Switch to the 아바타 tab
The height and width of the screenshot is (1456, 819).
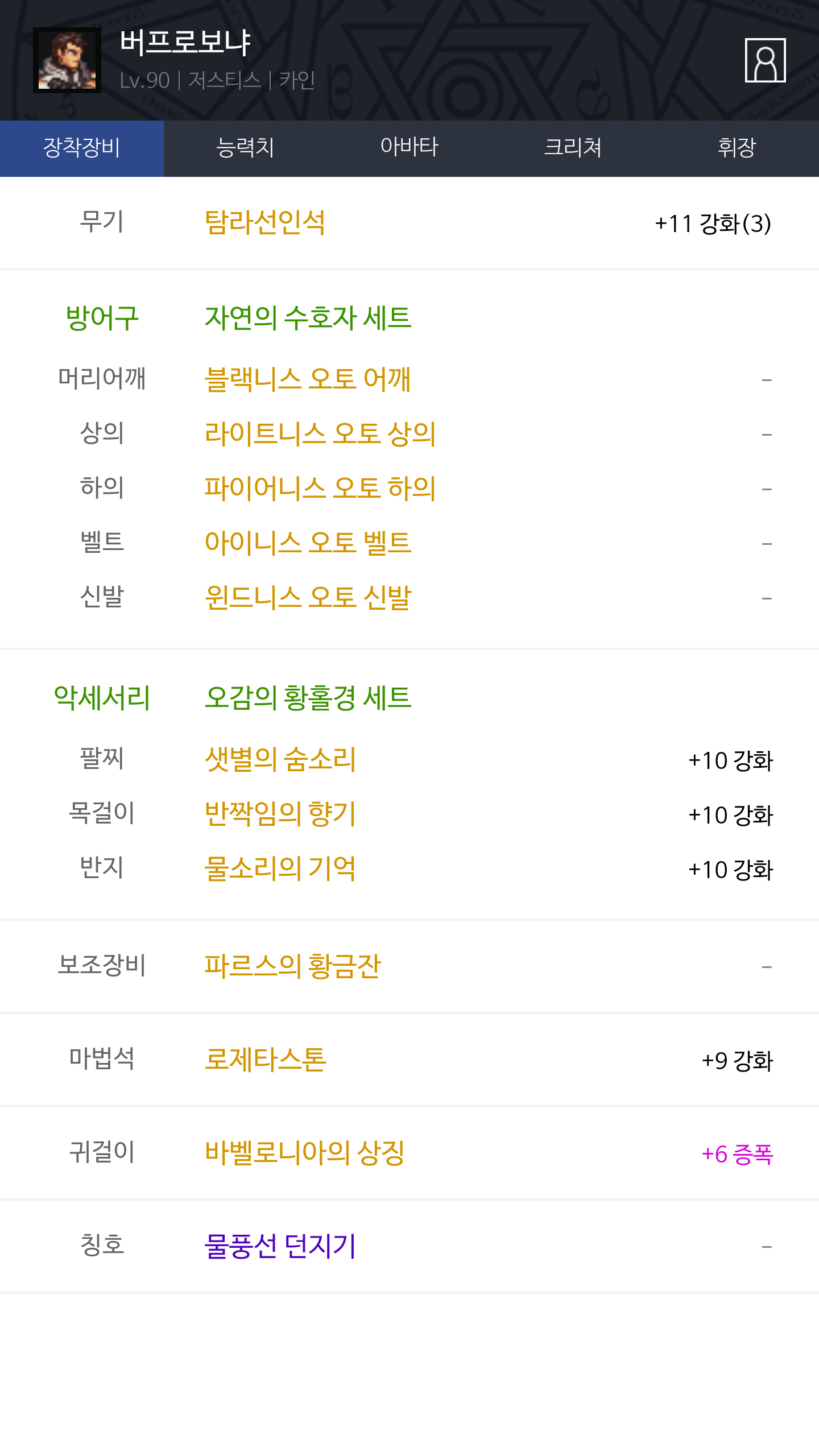[409, 148]
